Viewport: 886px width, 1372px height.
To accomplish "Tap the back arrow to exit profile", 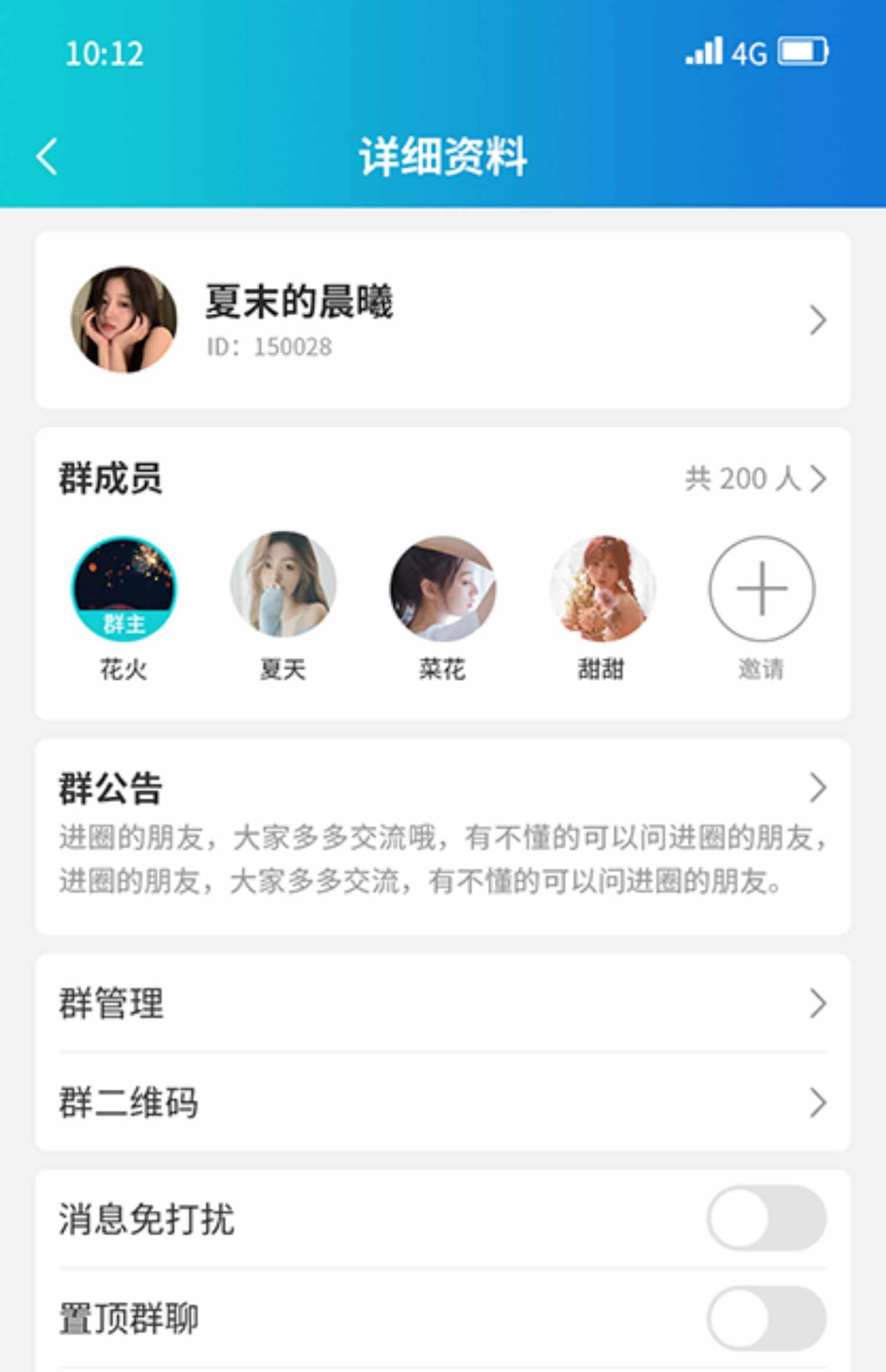I will pyautogui.click(x=47, y=155).
